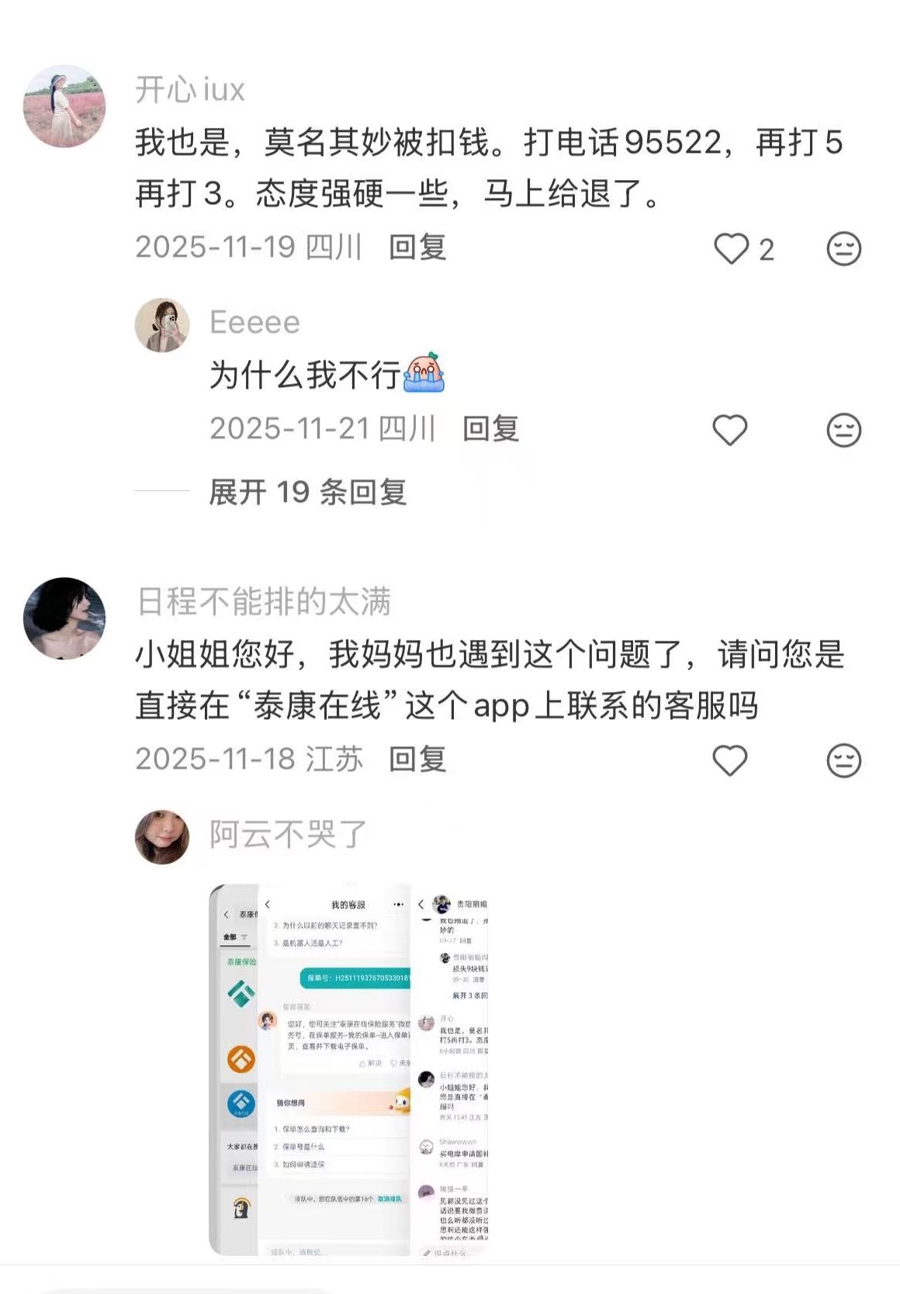Expand the 19 more replies
The height and width of the screenshot is (1294, 900).
(307, 491)
